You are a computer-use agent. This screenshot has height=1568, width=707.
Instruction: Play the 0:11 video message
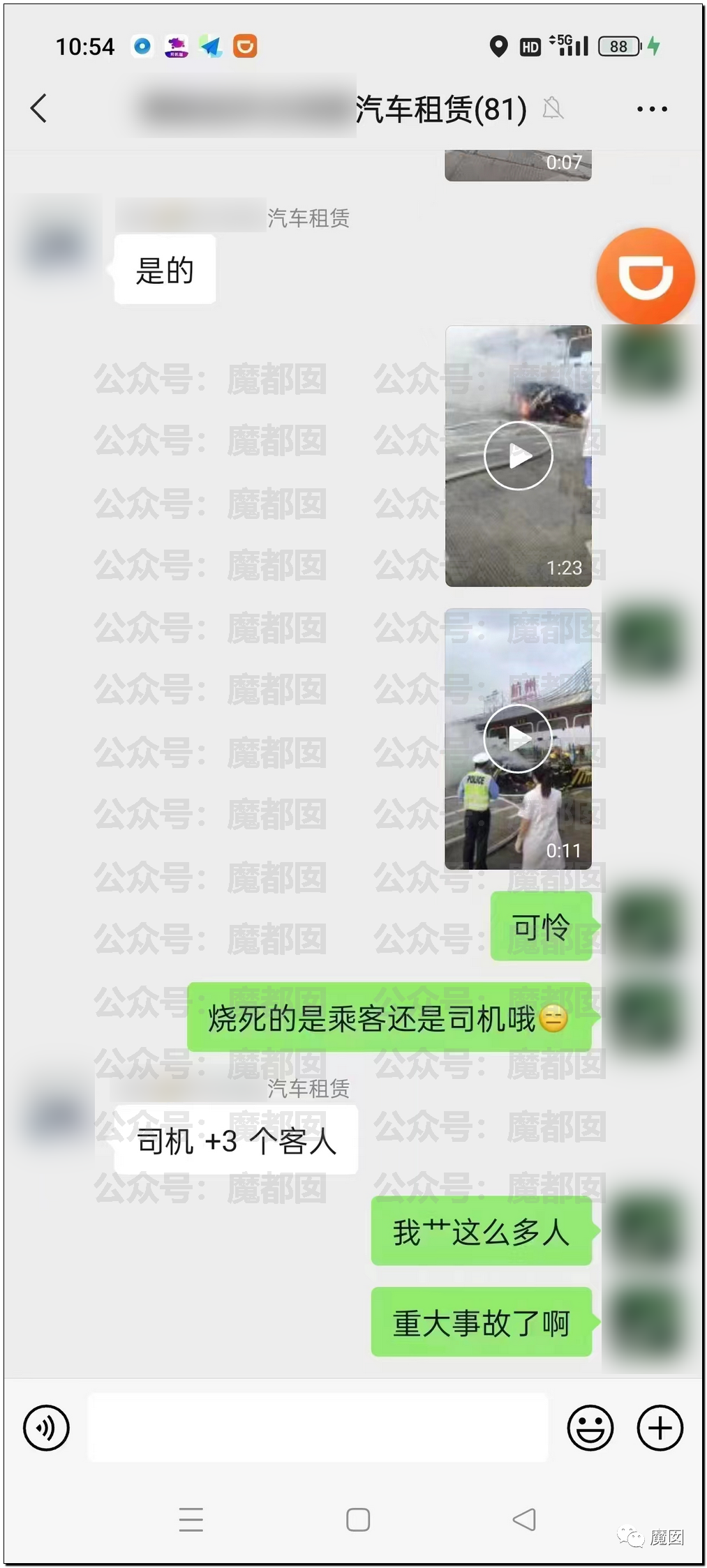tap(518, 739)
